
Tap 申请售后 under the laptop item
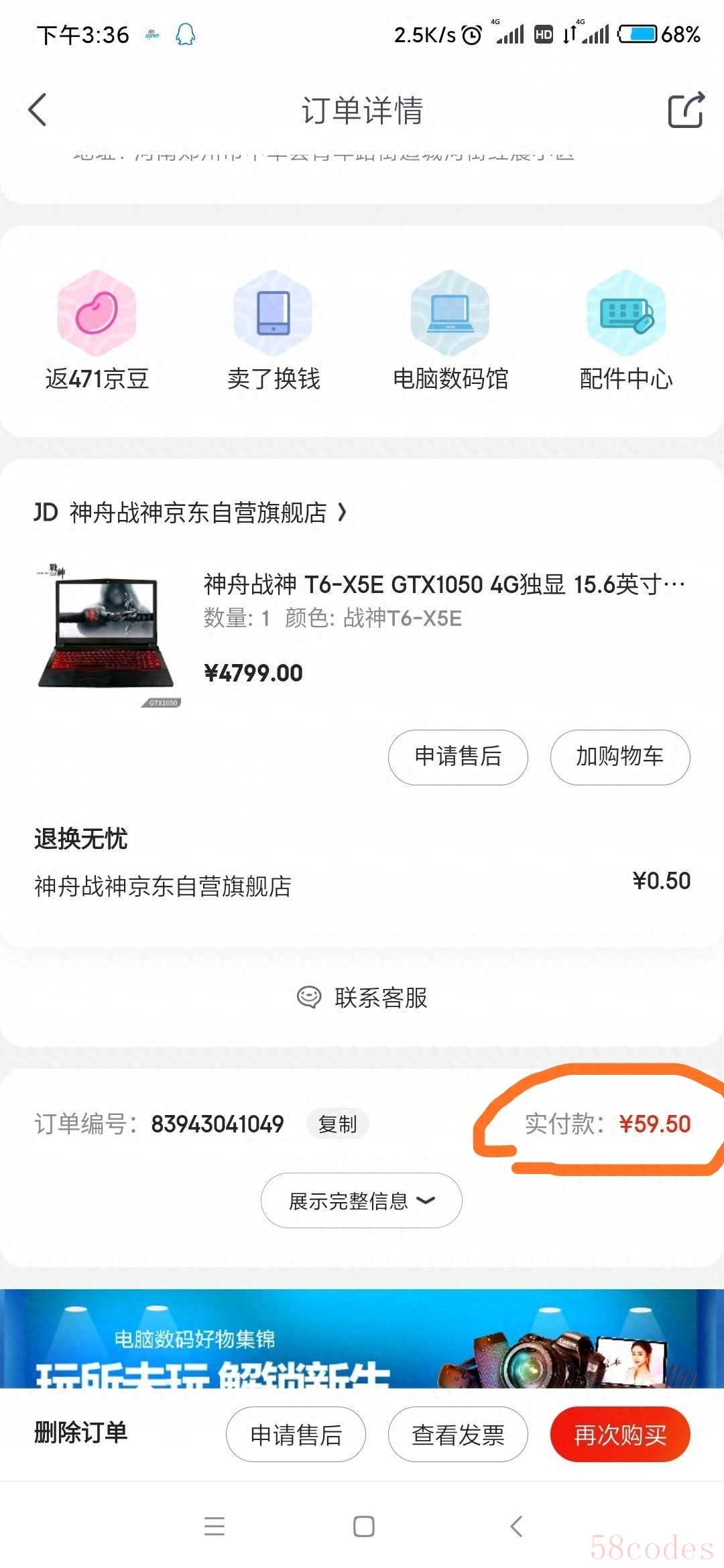pyautogui.click(x=458, y=757)
